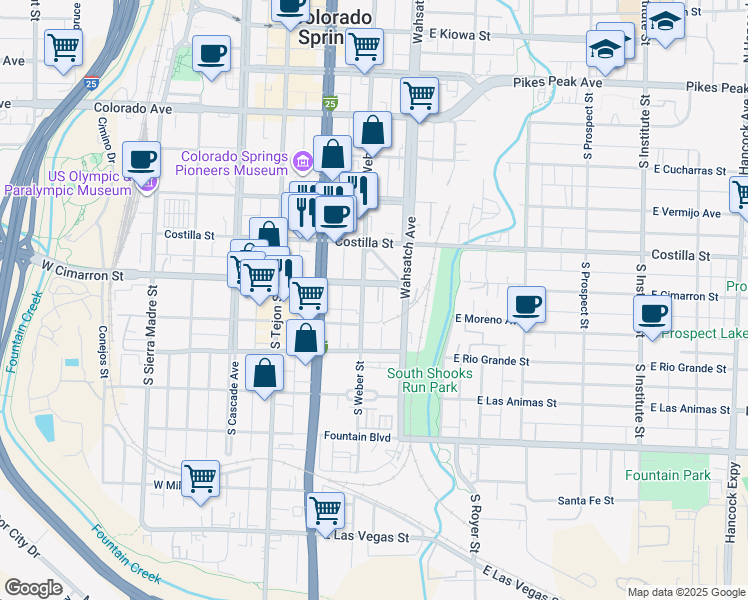Screen dimensions: 748x600
Task: Tap the grocery cart marker near E Kiowa St
Action: click(364, 44)
